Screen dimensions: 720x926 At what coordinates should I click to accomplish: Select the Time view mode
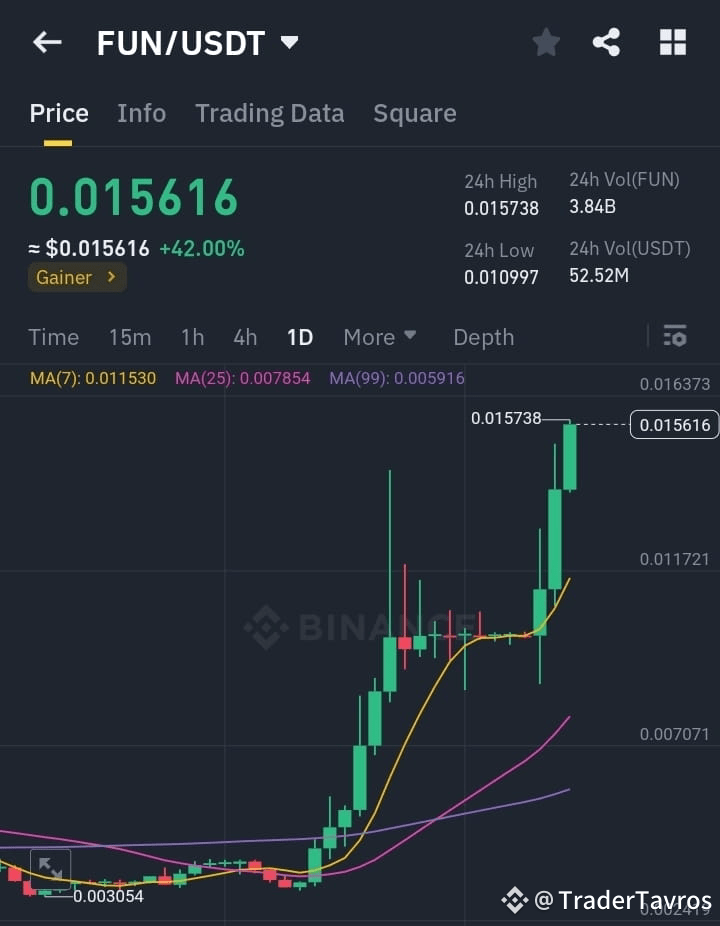[54, 337]
